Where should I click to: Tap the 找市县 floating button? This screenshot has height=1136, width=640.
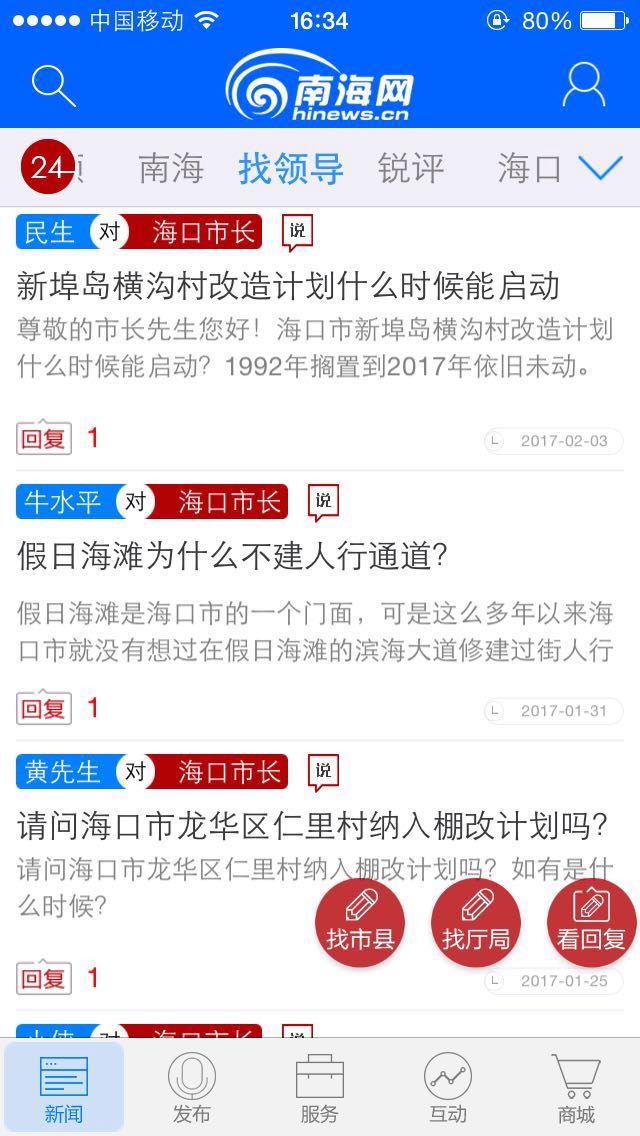pyautogui.click(x=360, y=922)
